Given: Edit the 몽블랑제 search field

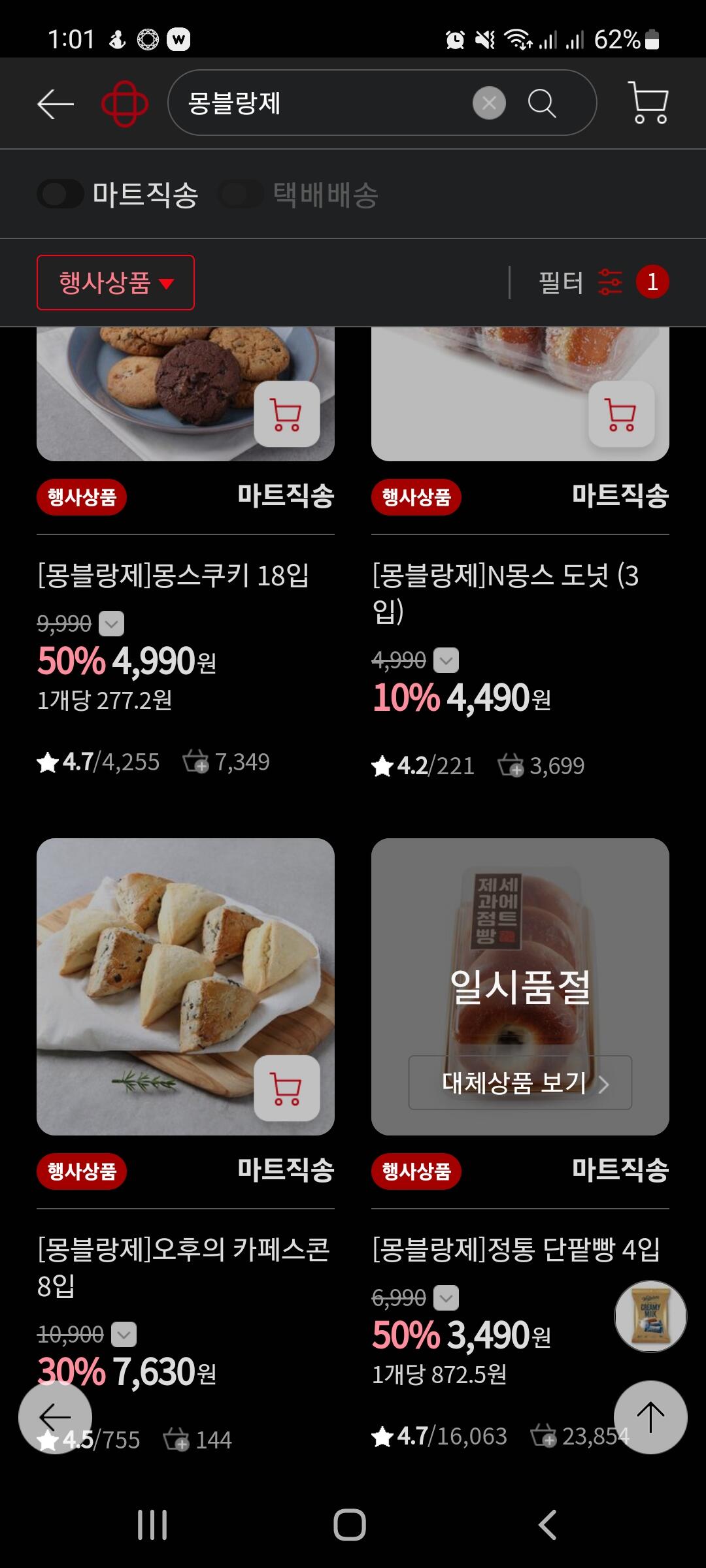Looking at the screenshot, I should coord(320,103).
